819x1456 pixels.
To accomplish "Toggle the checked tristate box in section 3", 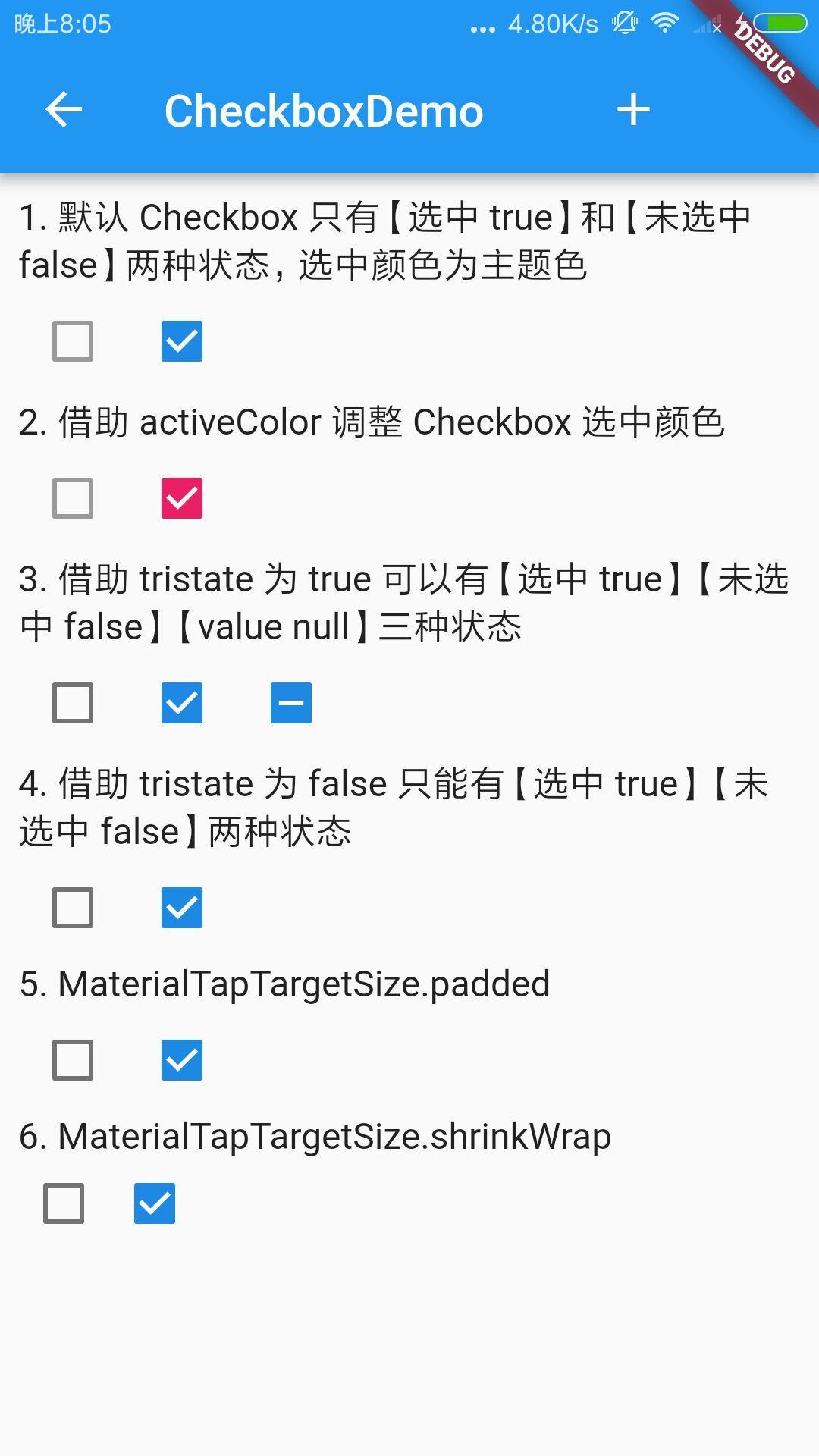I will (x=182, y=703).
